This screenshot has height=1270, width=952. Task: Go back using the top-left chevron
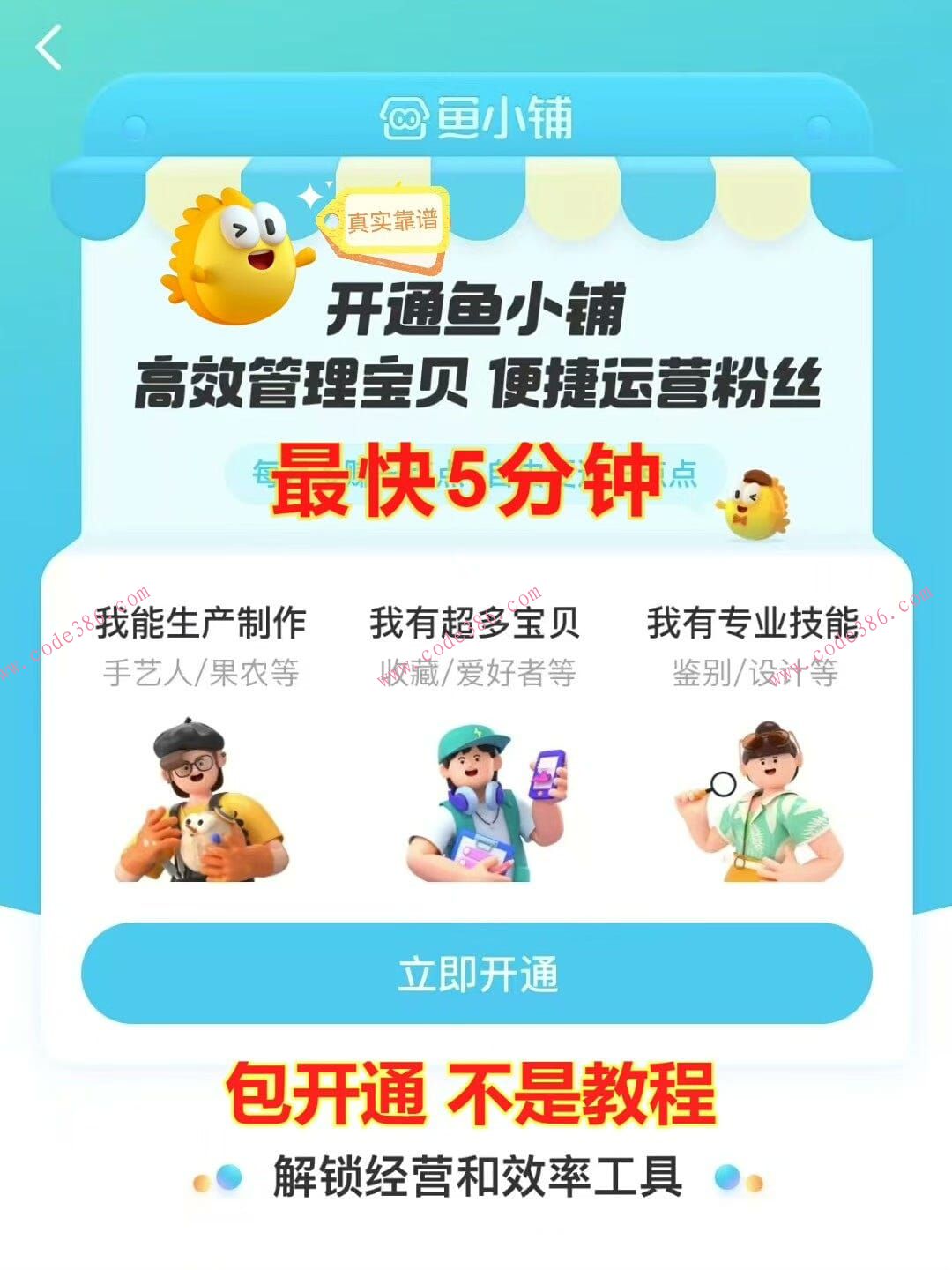(48, 46)
